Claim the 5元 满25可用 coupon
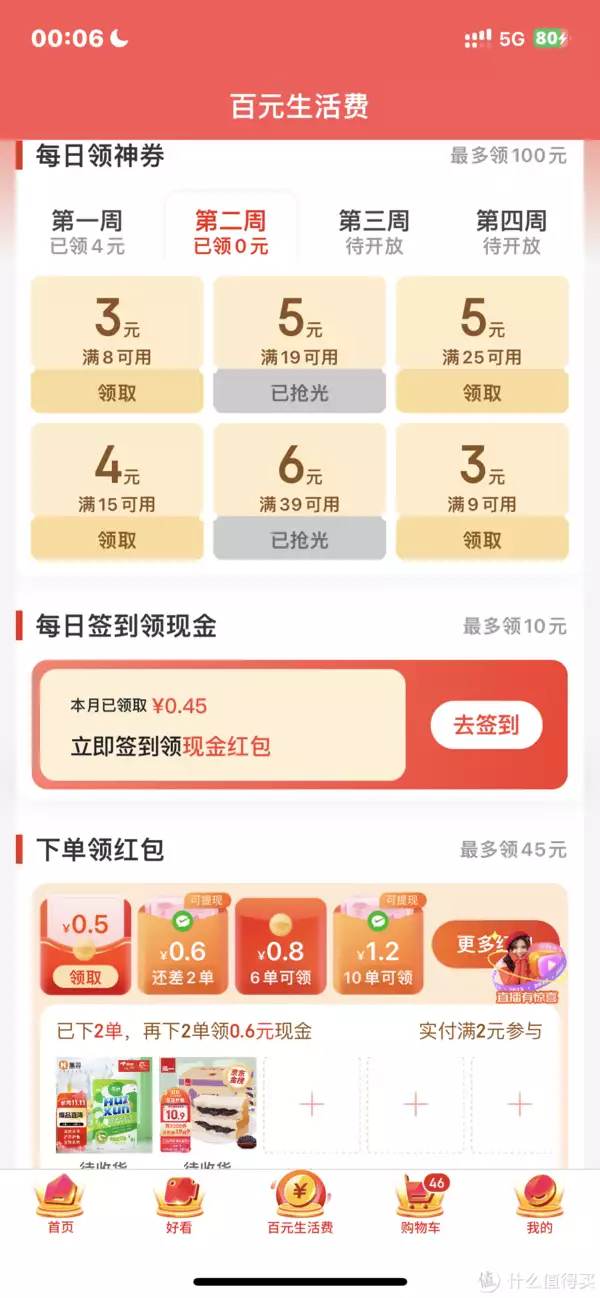The height and width of the screenshot is (1298, 600). [x=482, y=393]
